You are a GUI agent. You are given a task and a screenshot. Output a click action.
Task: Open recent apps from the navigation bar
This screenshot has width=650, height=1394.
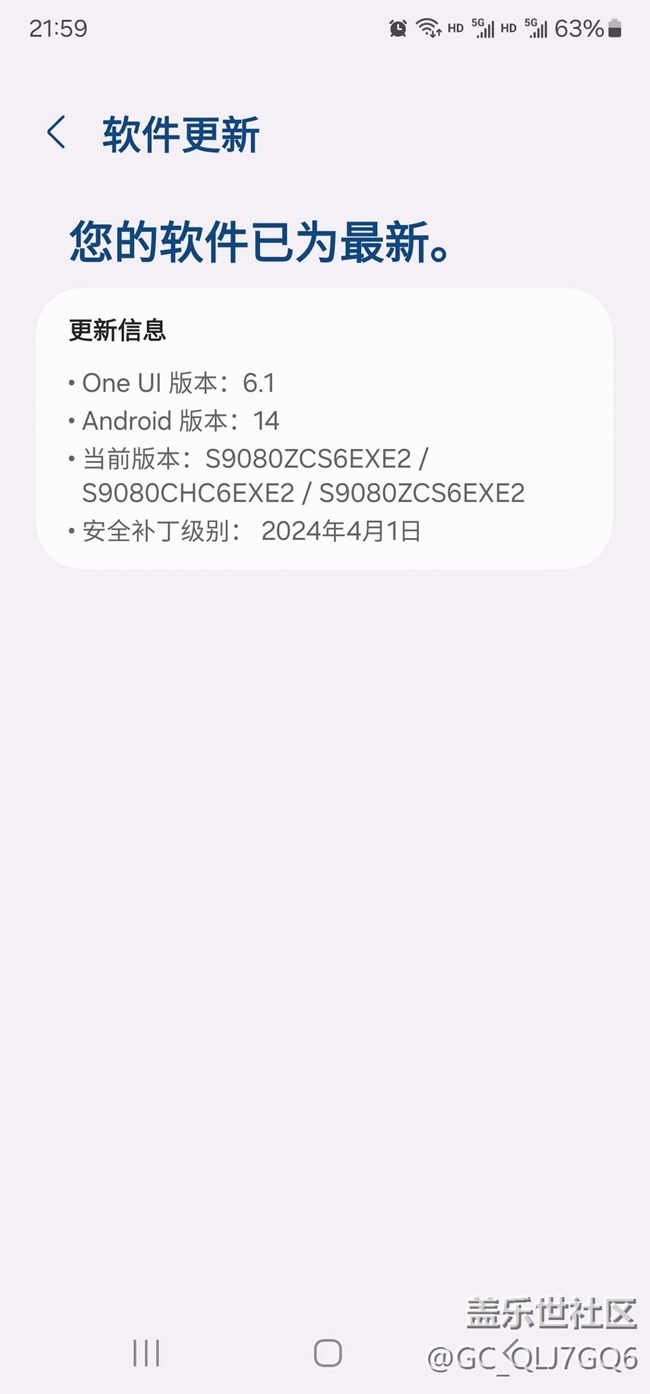146,1353
